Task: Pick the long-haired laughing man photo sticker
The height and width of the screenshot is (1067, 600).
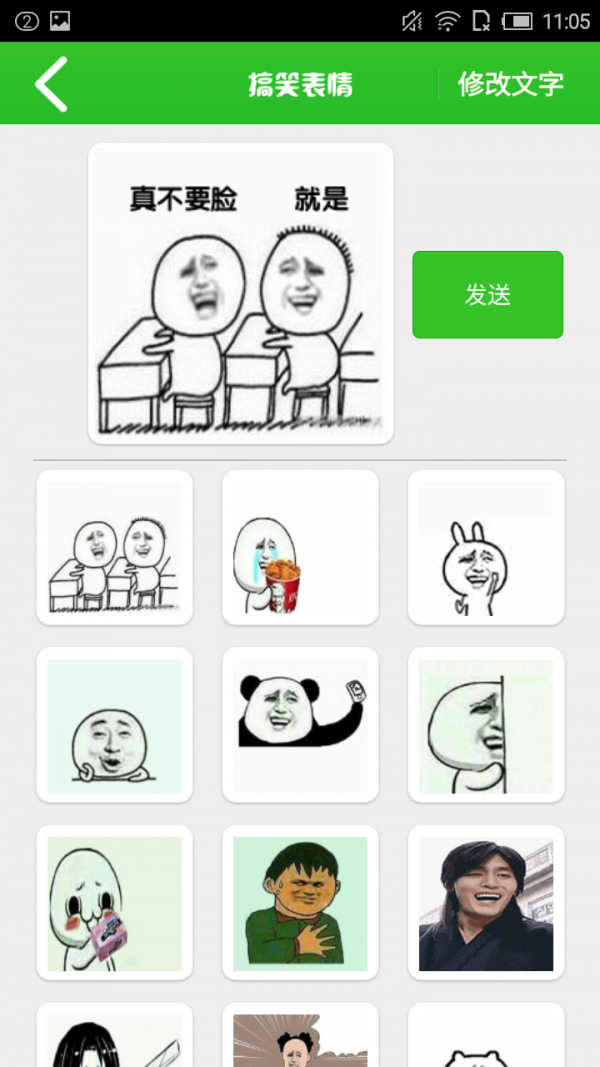Action: coord(485,902)
